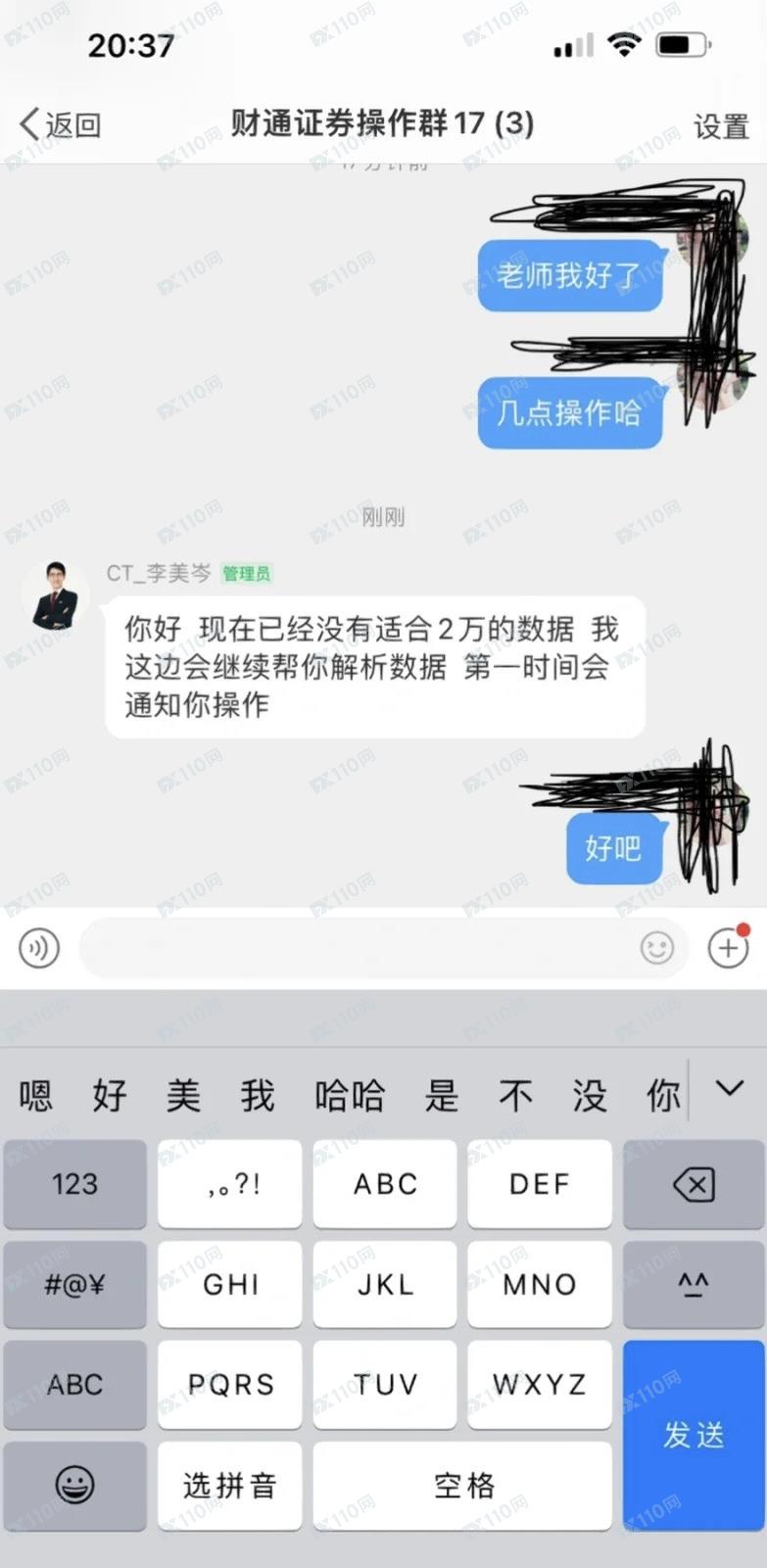
Task: Go back via 返回
Action: [x=61, y=125]
